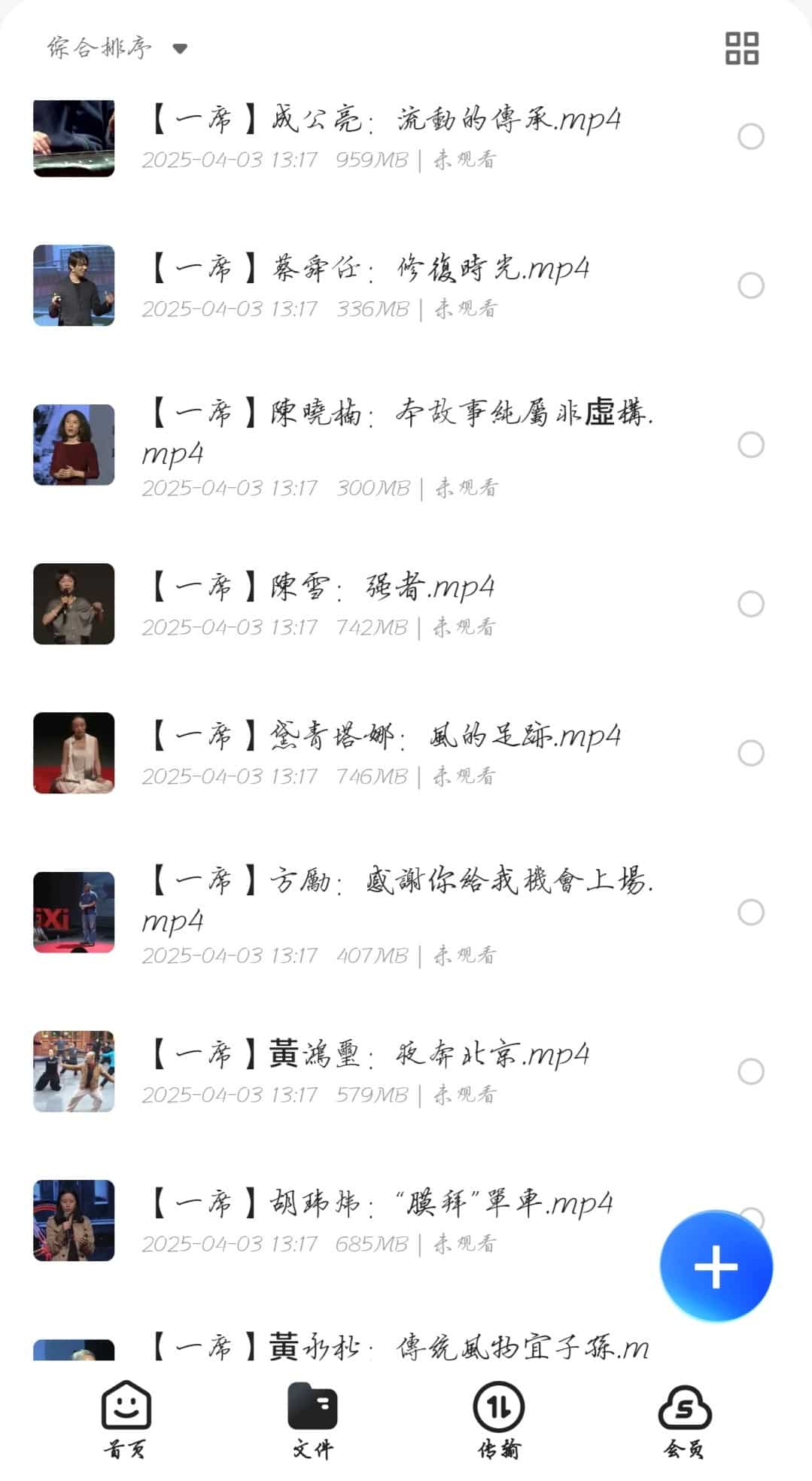Open video 黃永松：傳統風物宜子孫

click(x=397, y=1347)
